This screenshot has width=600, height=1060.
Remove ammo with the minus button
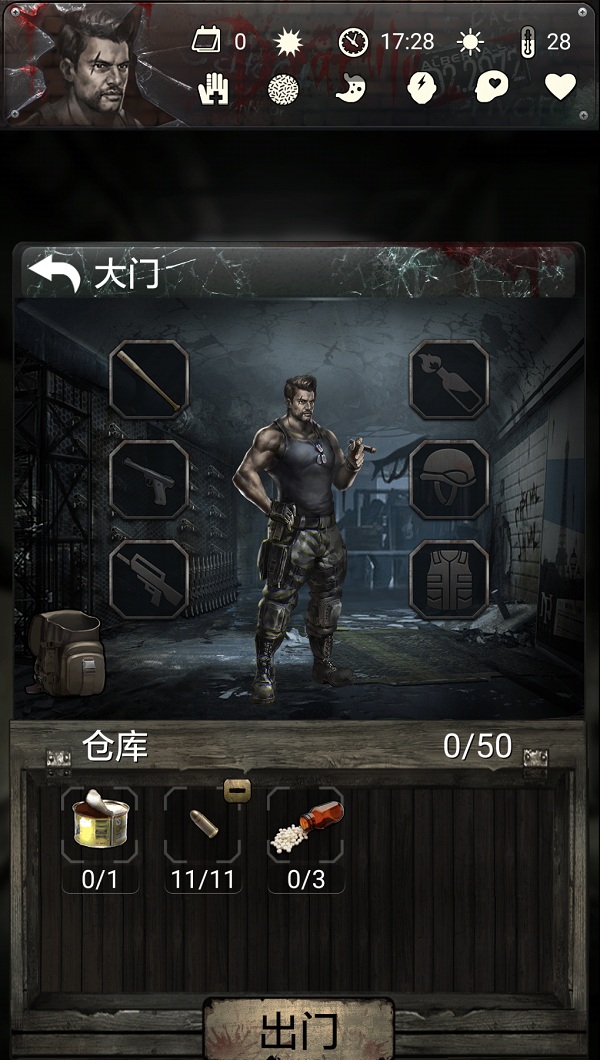236,789
